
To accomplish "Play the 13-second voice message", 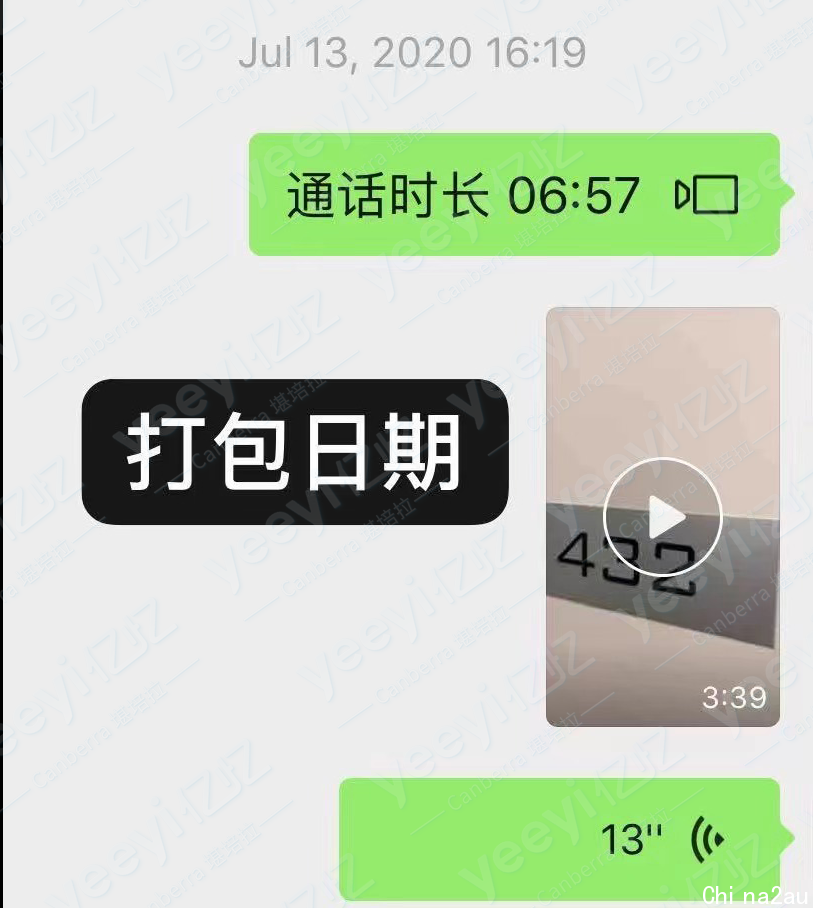I will click(x=560, y=838).
